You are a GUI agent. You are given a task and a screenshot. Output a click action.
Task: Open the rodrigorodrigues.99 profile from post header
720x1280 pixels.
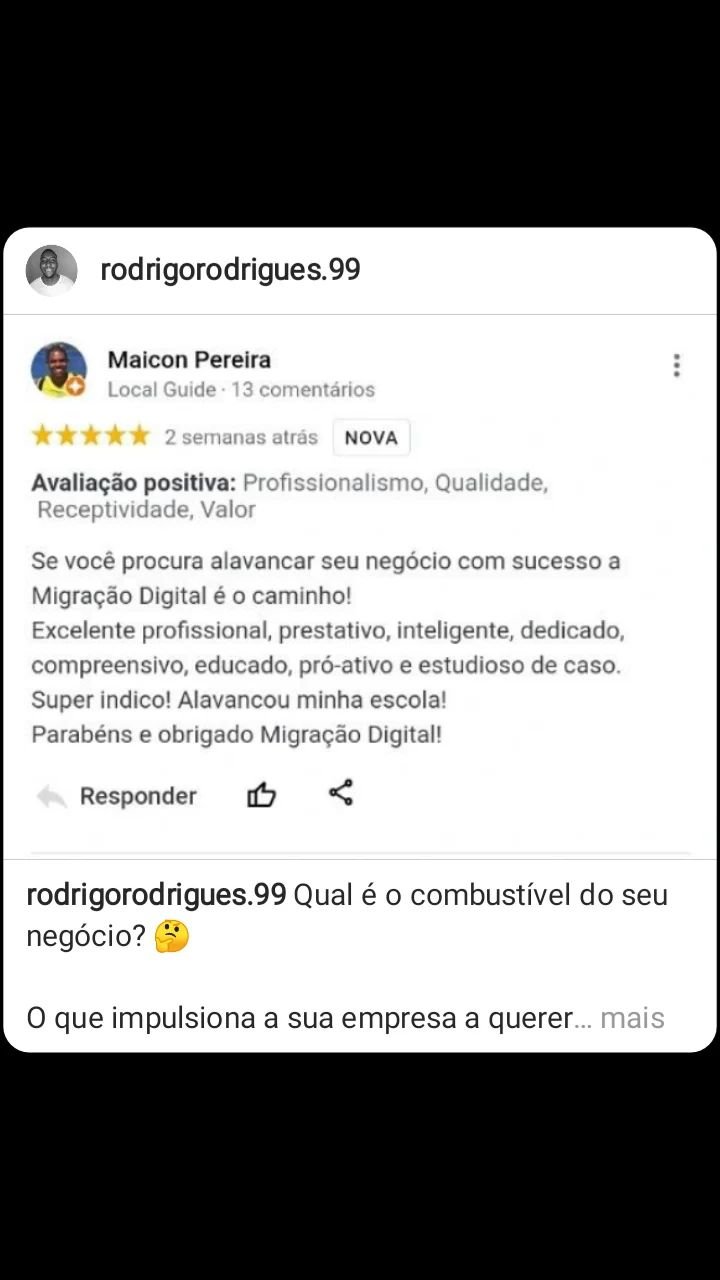(231, 270)
